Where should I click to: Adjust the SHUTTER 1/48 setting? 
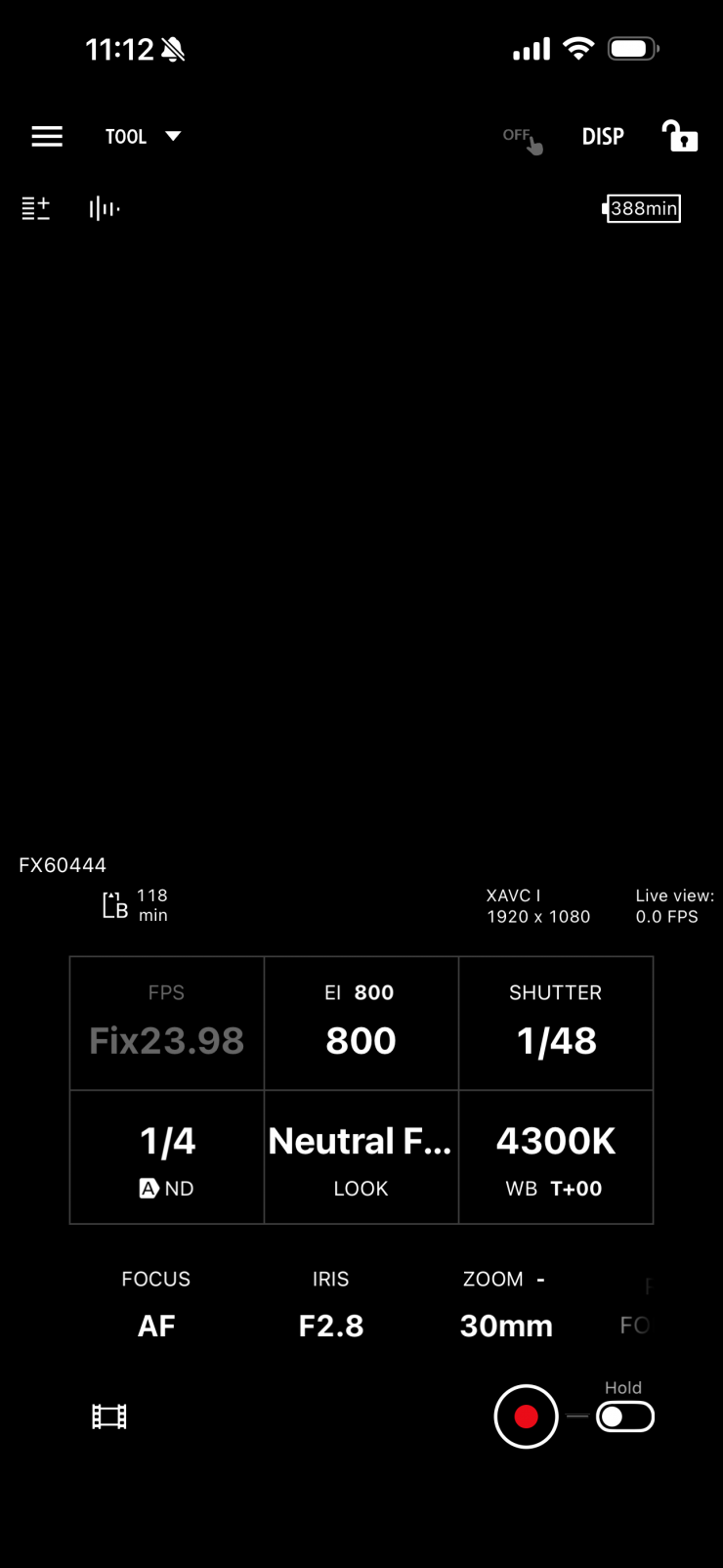click(x=556, y=1023)
